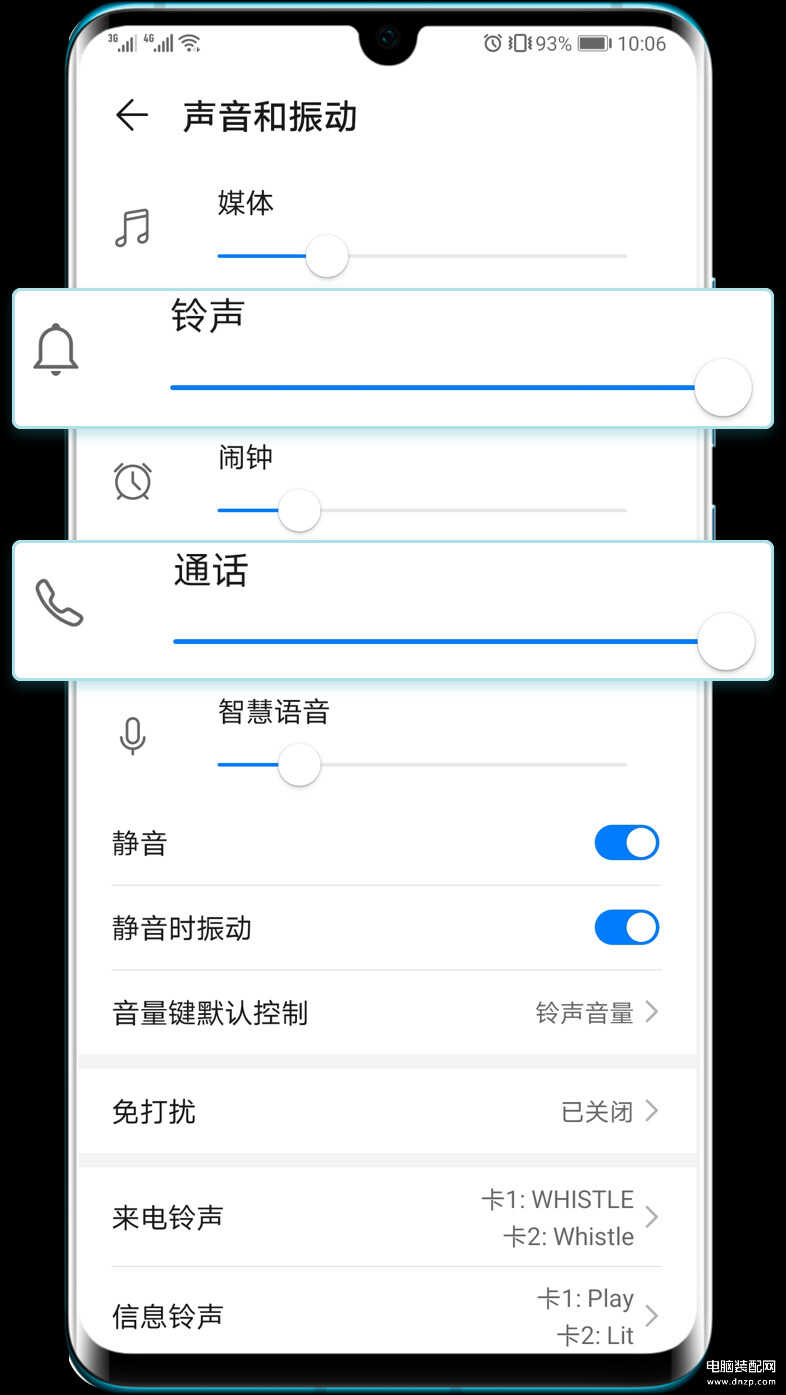The width and height of the screenshot is (786, 1395).
Task: Open 音量键默认控制 setting
Action: tap(387, 1013)
